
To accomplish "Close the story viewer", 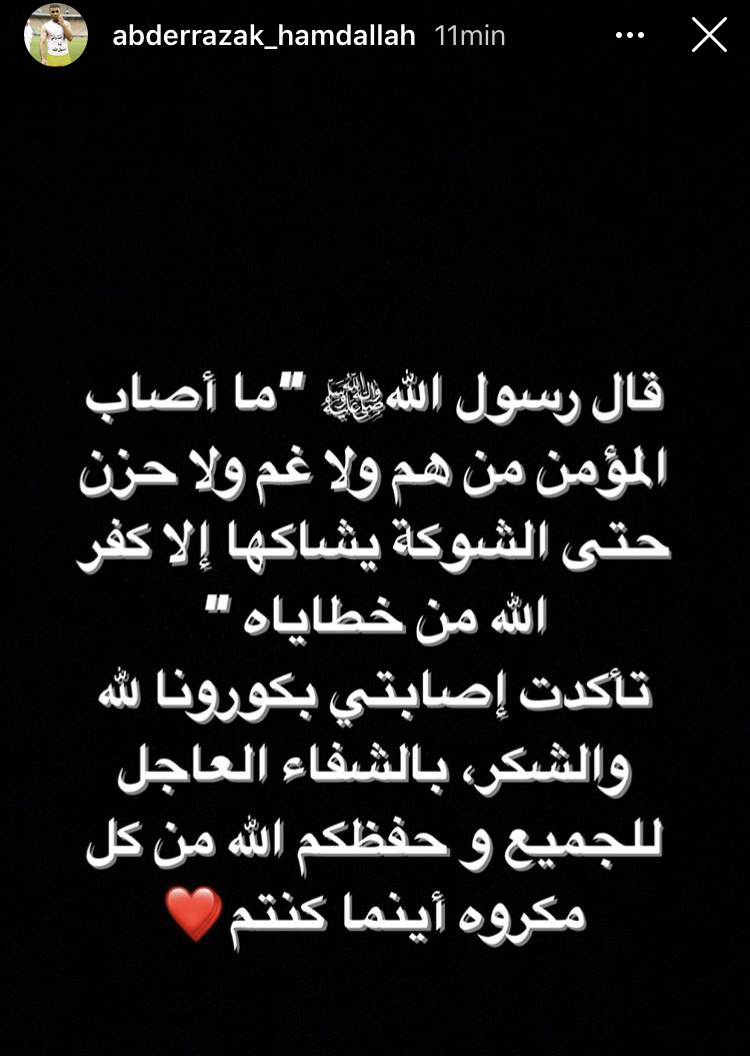I will pos(709,36).
